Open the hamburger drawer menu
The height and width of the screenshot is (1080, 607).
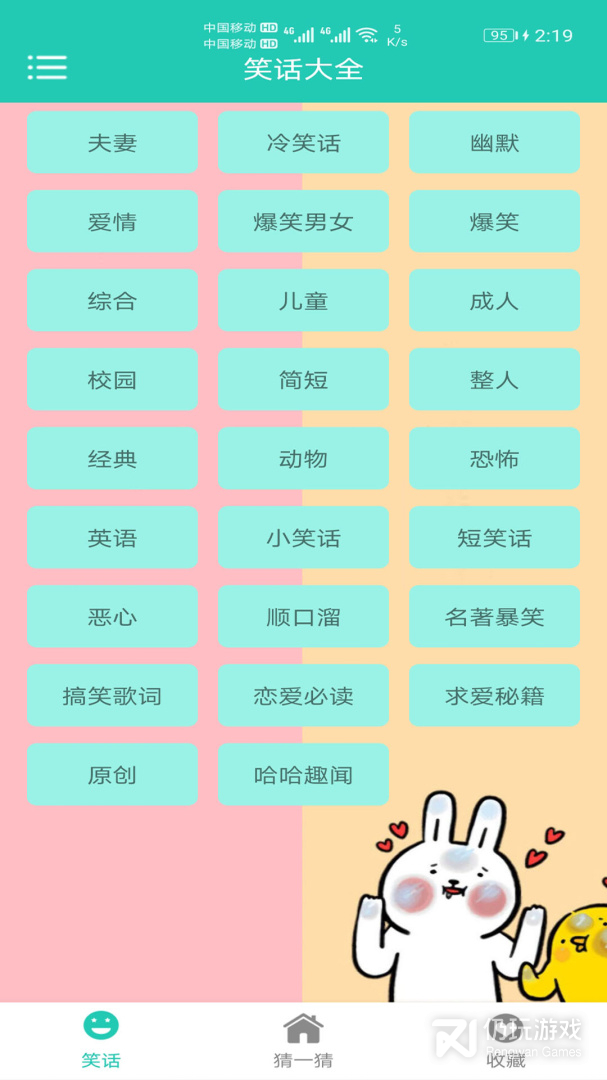pos(47,68)
